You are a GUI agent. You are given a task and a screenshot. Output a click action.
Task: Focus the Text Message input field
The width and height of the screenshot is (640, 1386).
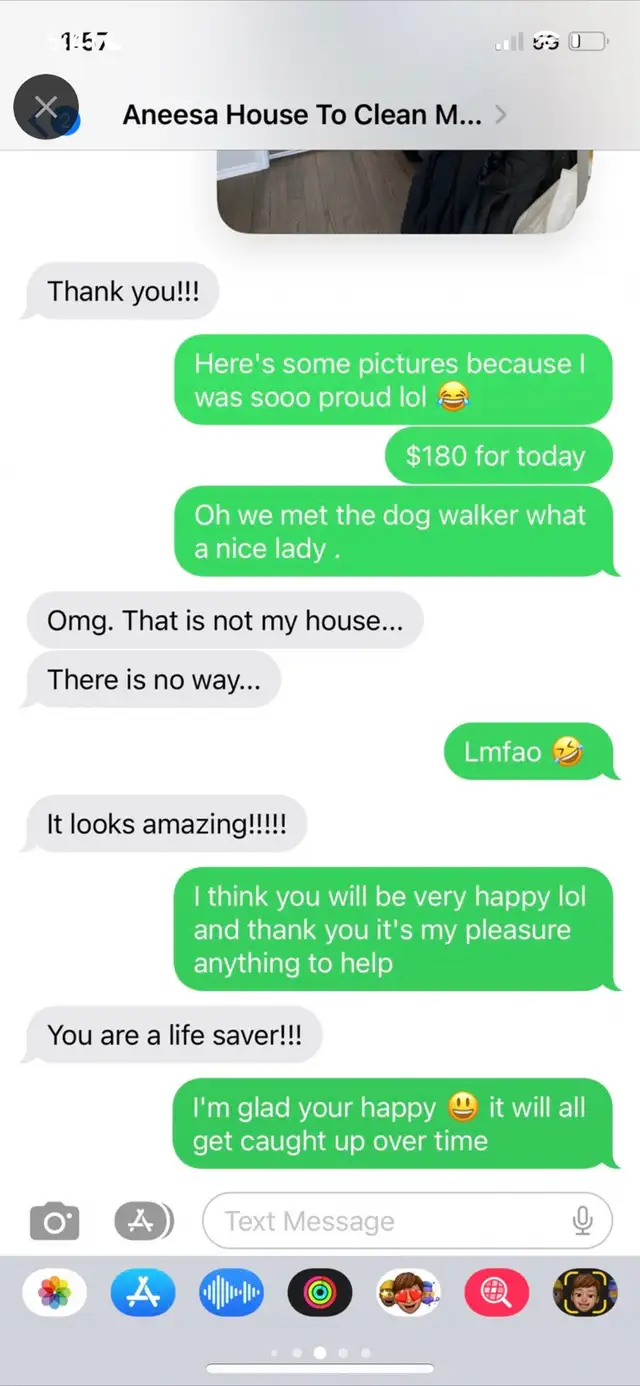[x=390, y=1221]
